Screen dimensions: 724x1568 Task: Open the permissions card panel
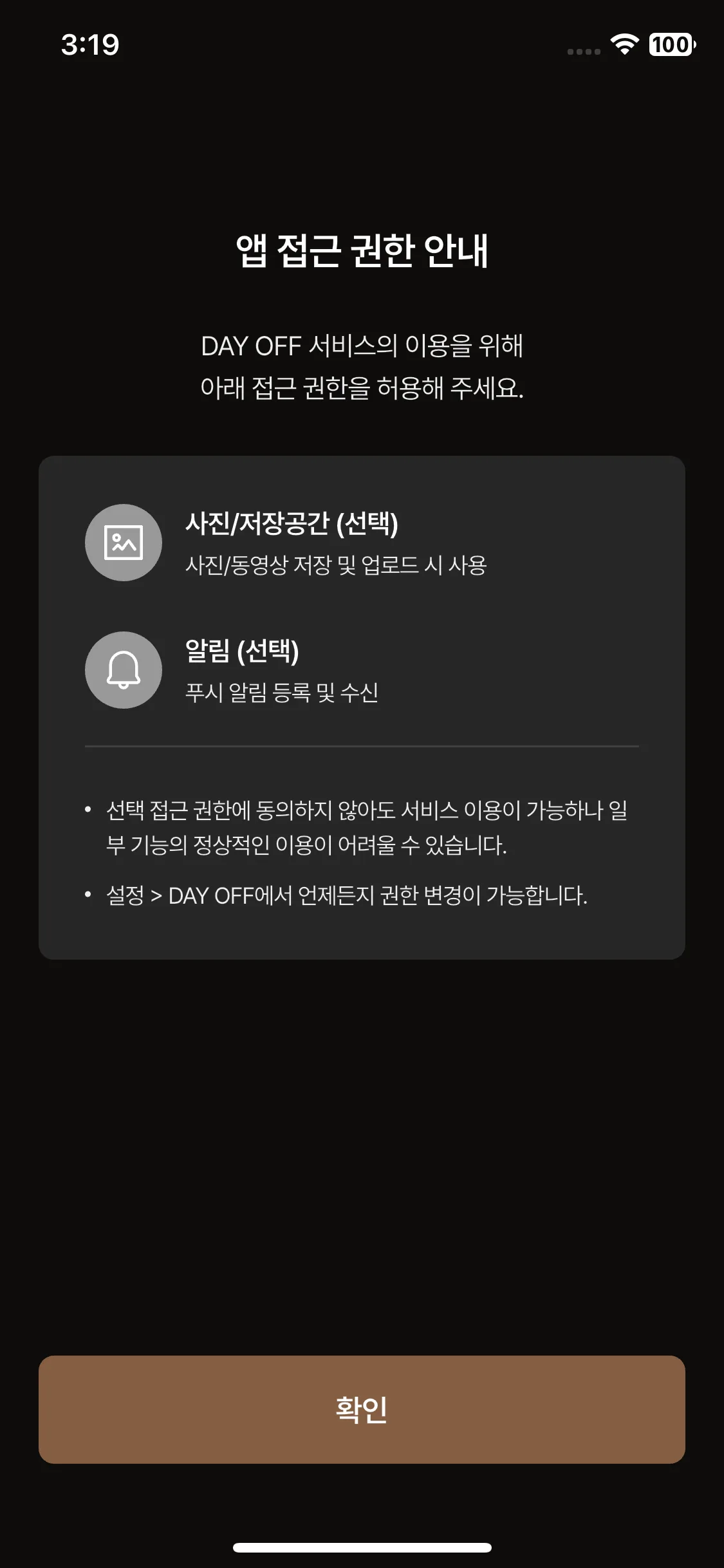click(x=362, y=714)
